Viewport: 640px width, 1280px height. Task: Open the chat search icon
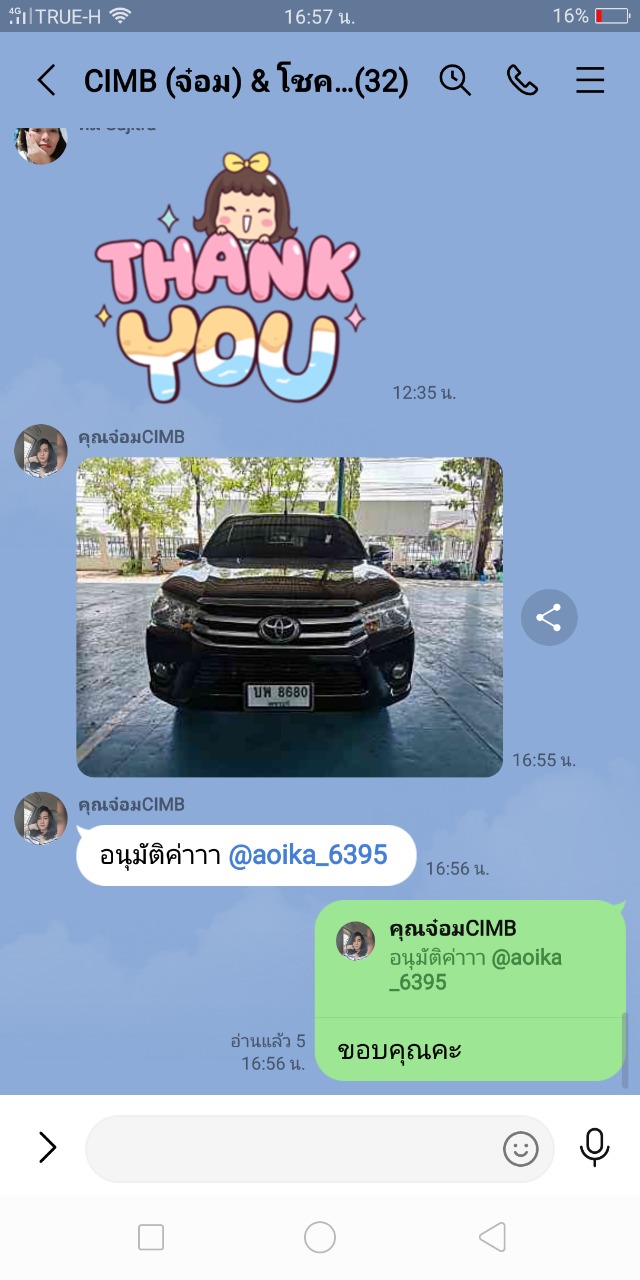455,80
